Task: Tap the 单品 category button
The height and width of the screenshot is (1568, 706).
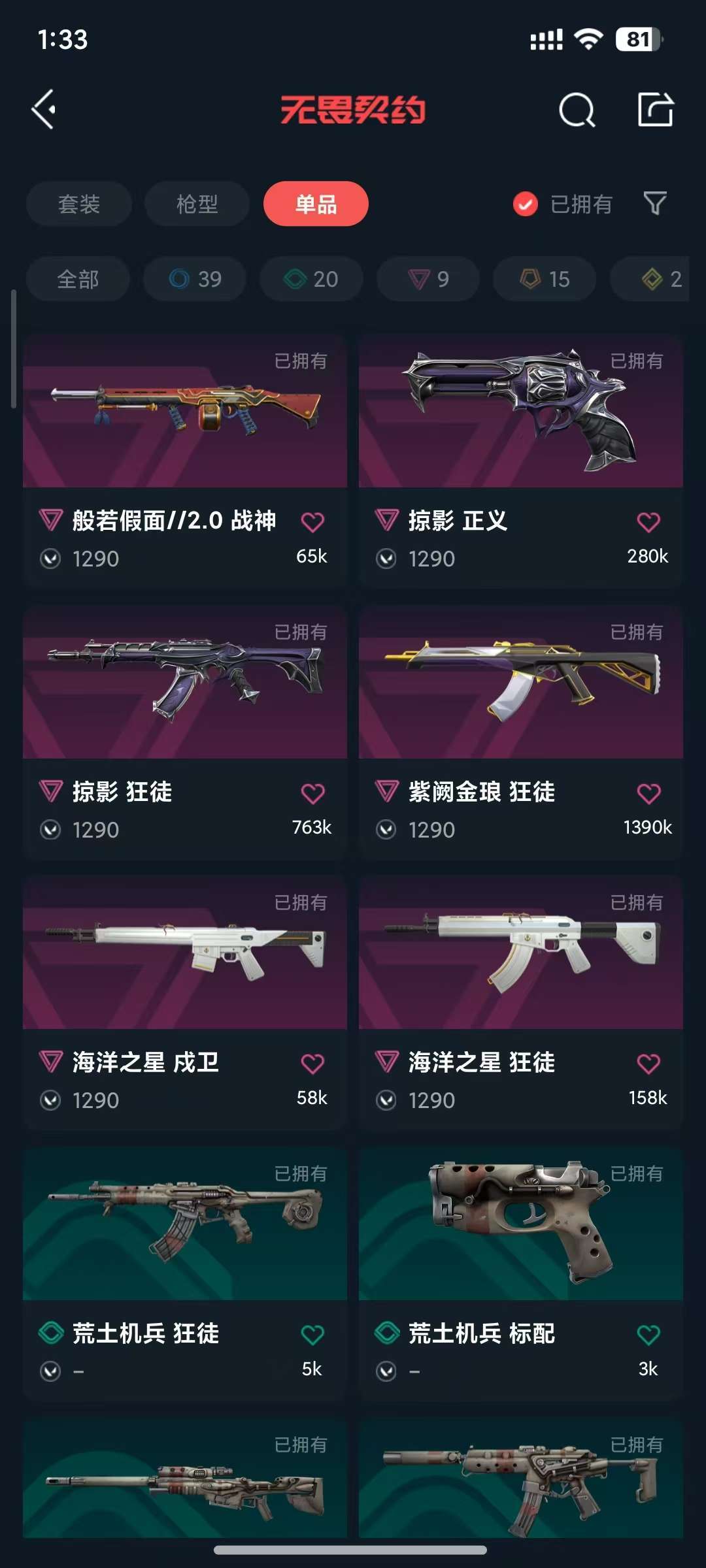Action: click(316, 204)
